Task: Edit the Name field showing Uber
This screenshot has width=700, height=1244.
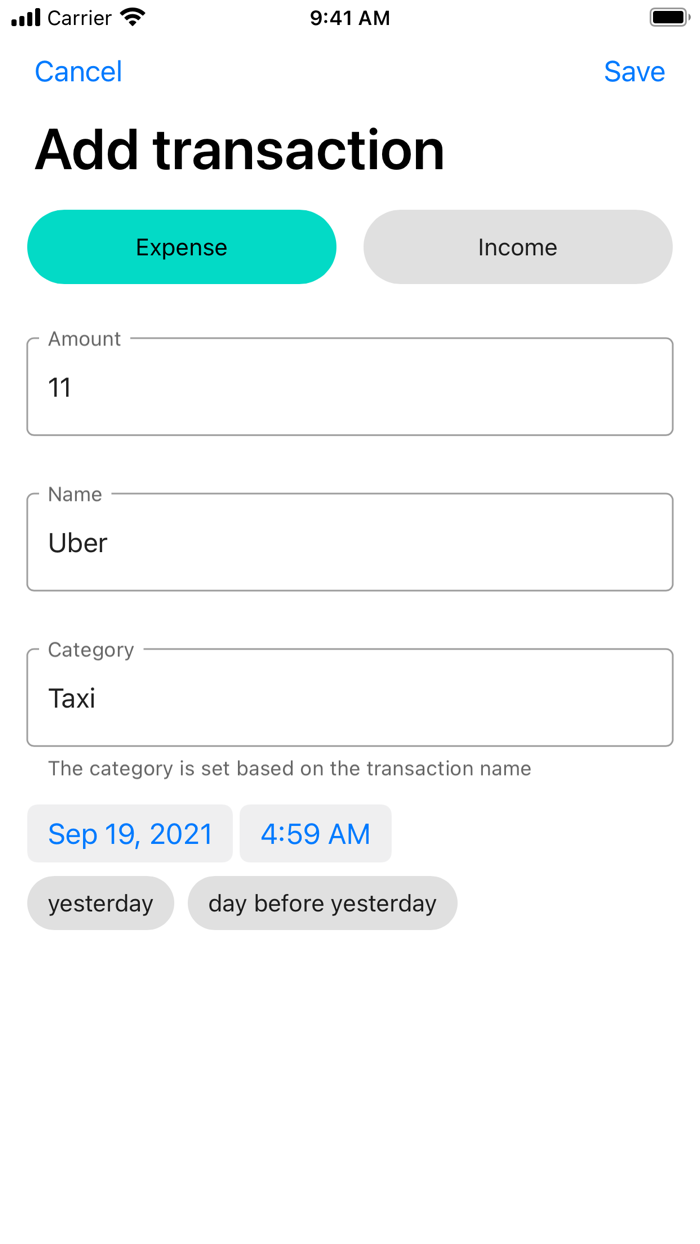Action: pyautogui.click(x=350, y=542)
